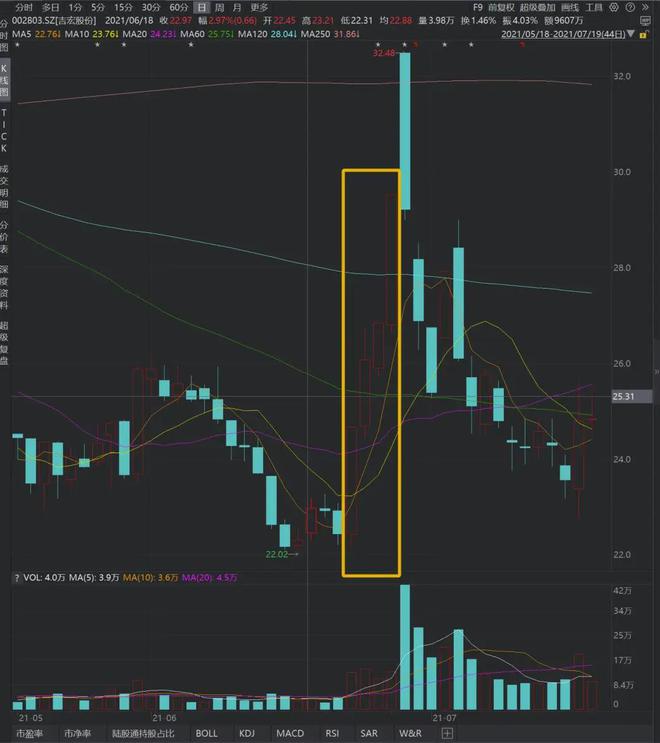
Task: Open the 深度资料 side tab
Action: click(4, 287)
